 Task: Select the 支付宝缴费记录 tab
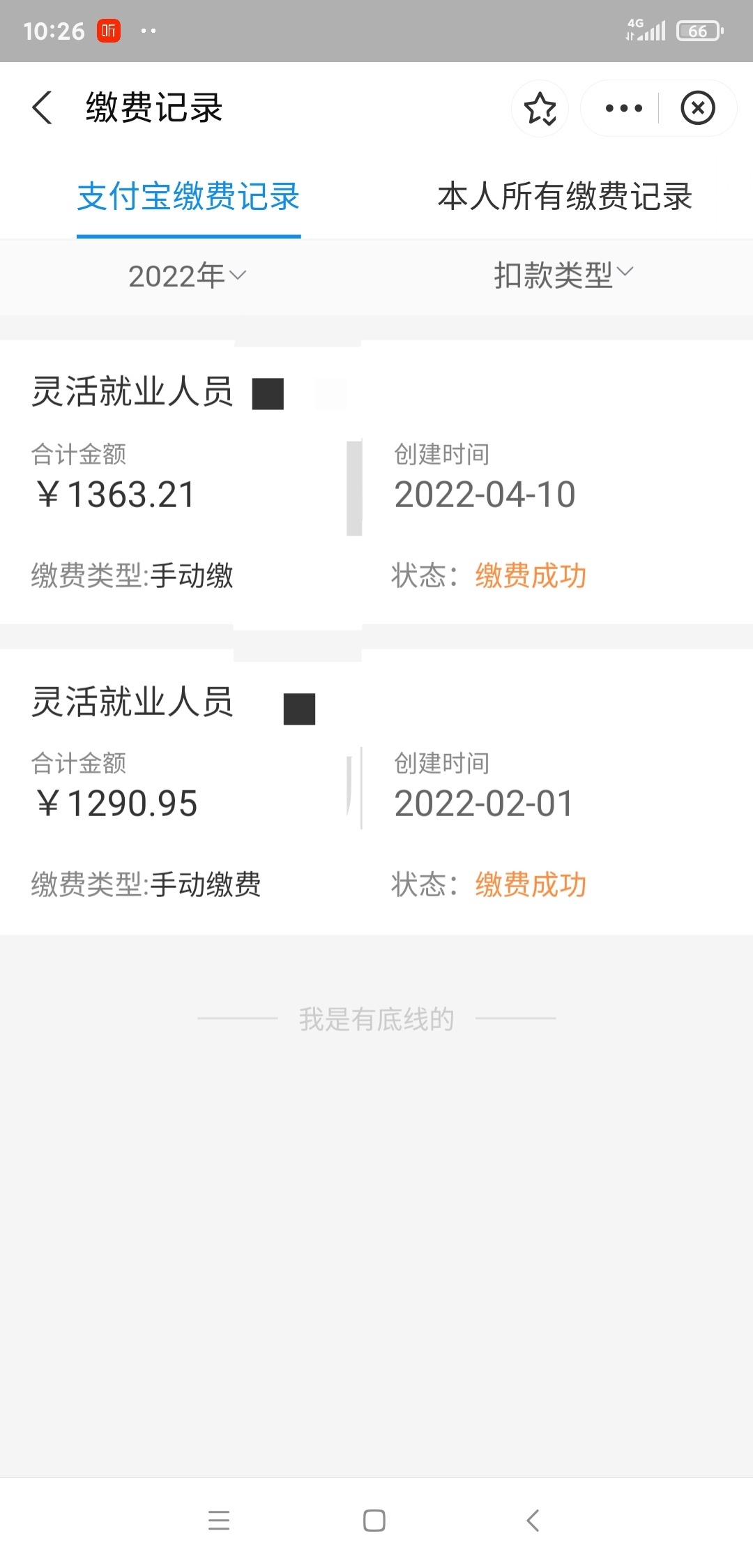coord(188,196)
